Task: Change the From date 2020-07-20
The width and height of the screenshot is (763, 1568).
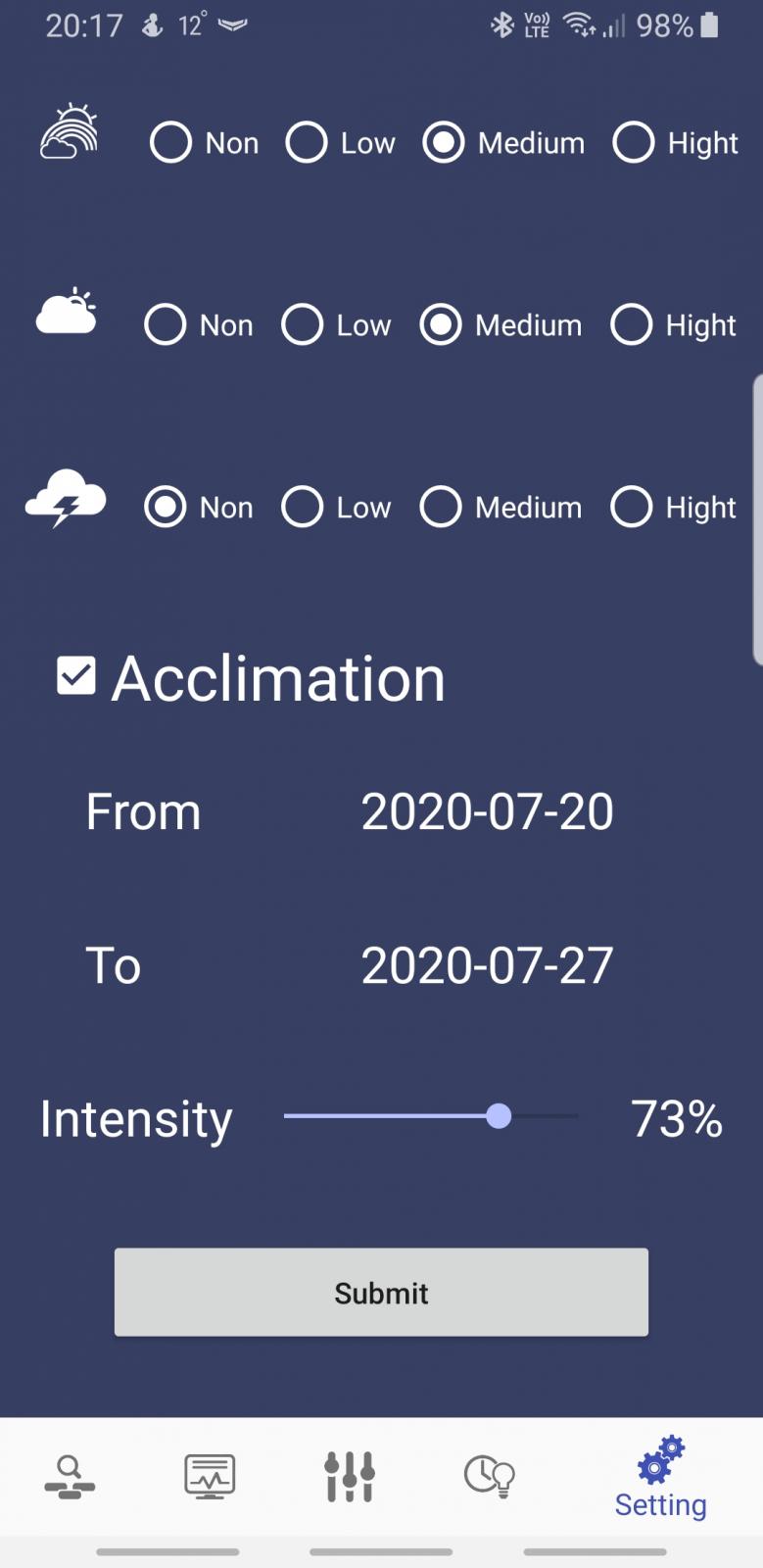Action: pyautogui.click(x=487, y=811)
